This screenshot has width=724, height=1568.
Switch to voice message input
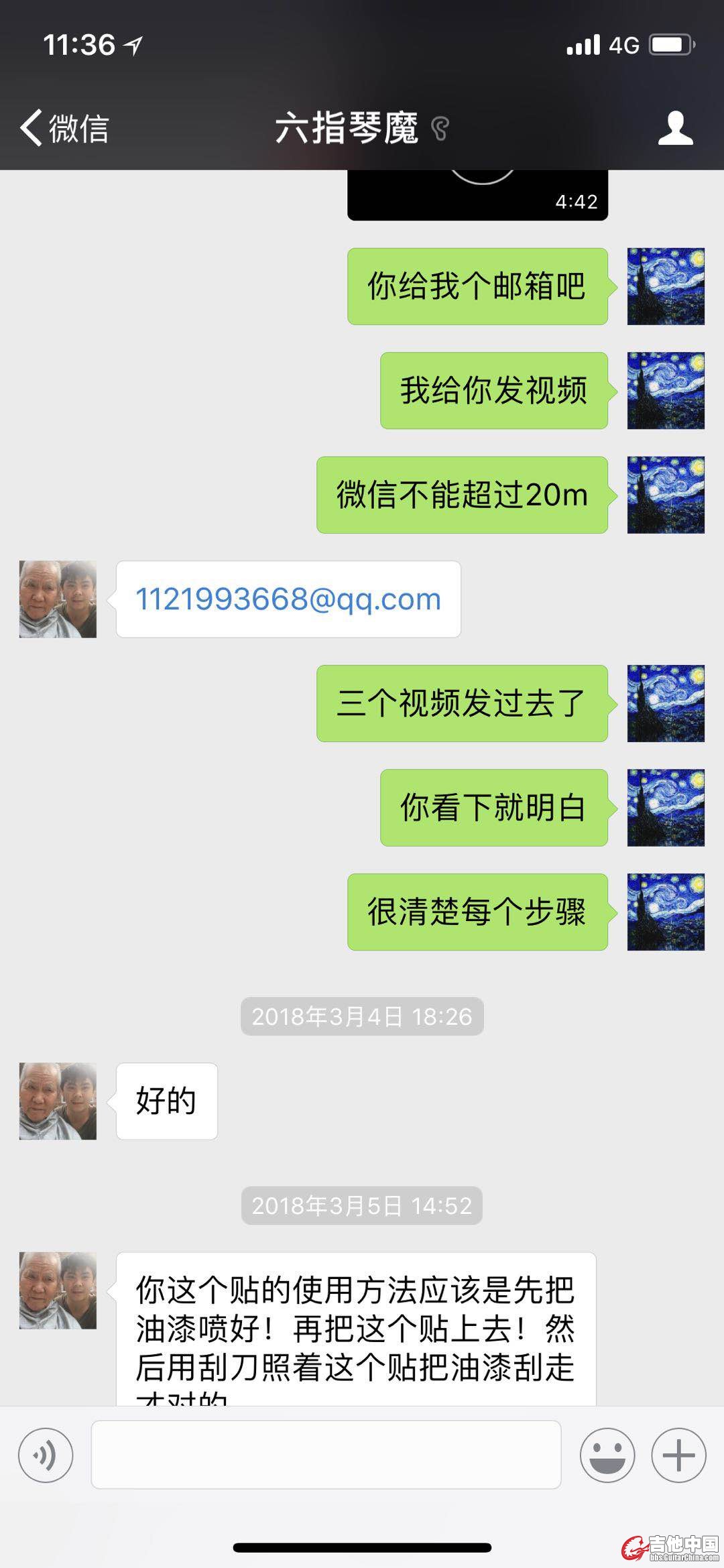[x=46, y=1455]
